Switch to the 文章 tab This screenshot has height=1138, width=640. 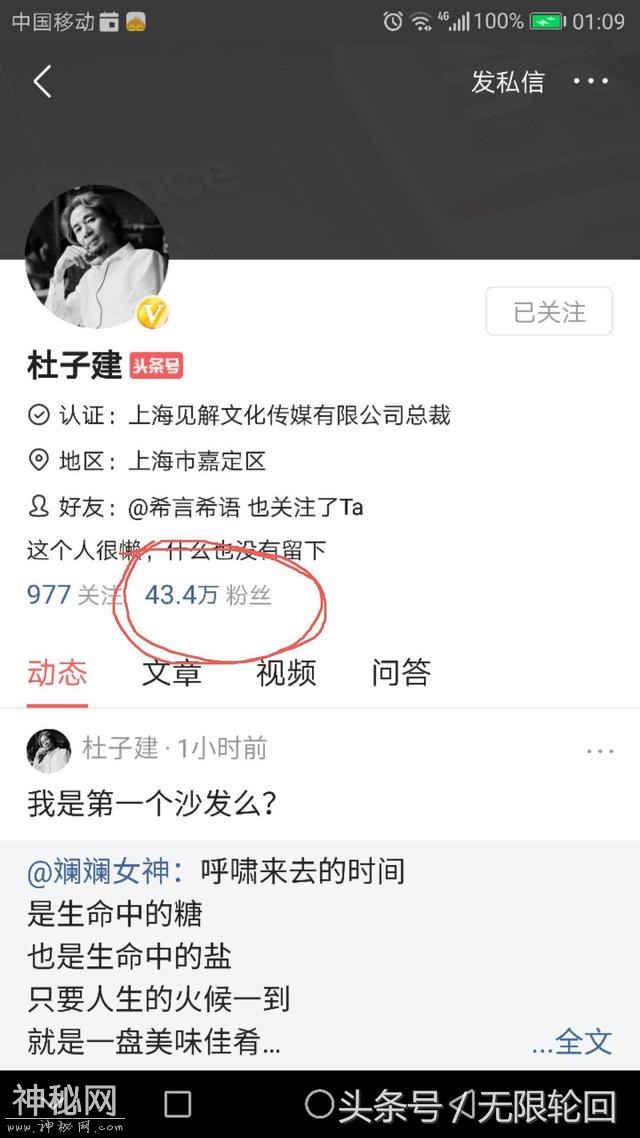click(171, 672)
